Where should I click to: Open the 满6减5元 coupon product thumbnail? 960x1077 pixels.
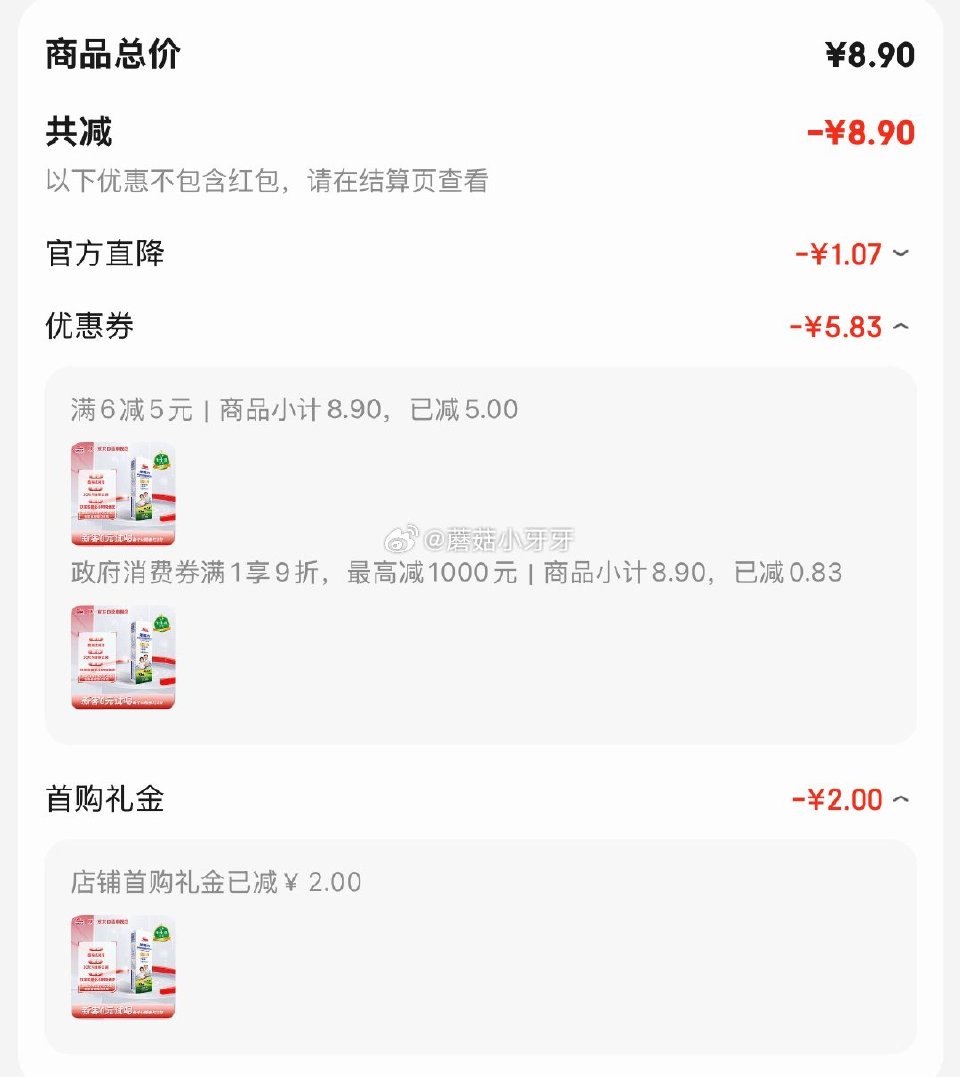click(x=120, y=491)
